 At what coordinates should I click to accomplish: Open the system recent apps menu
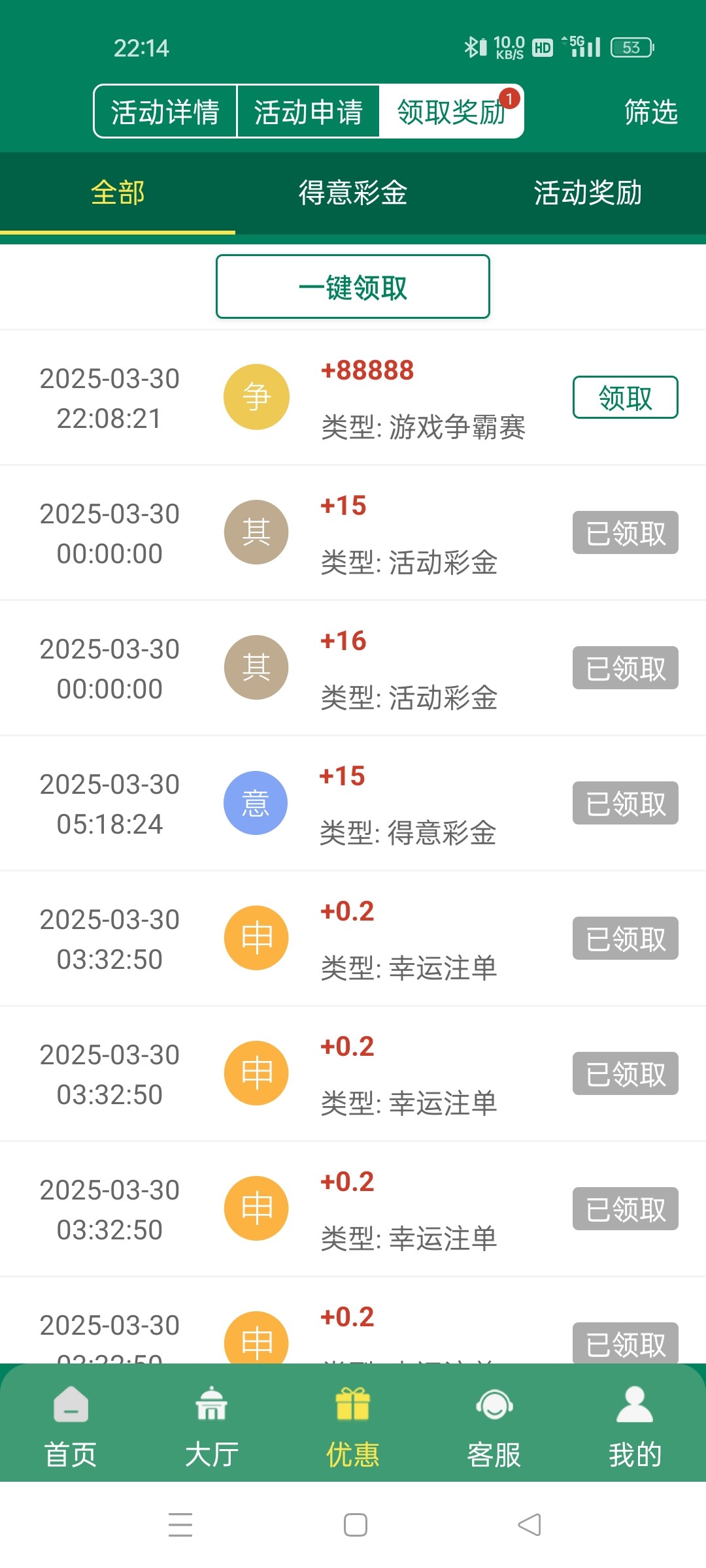(x=180, y=1525)
